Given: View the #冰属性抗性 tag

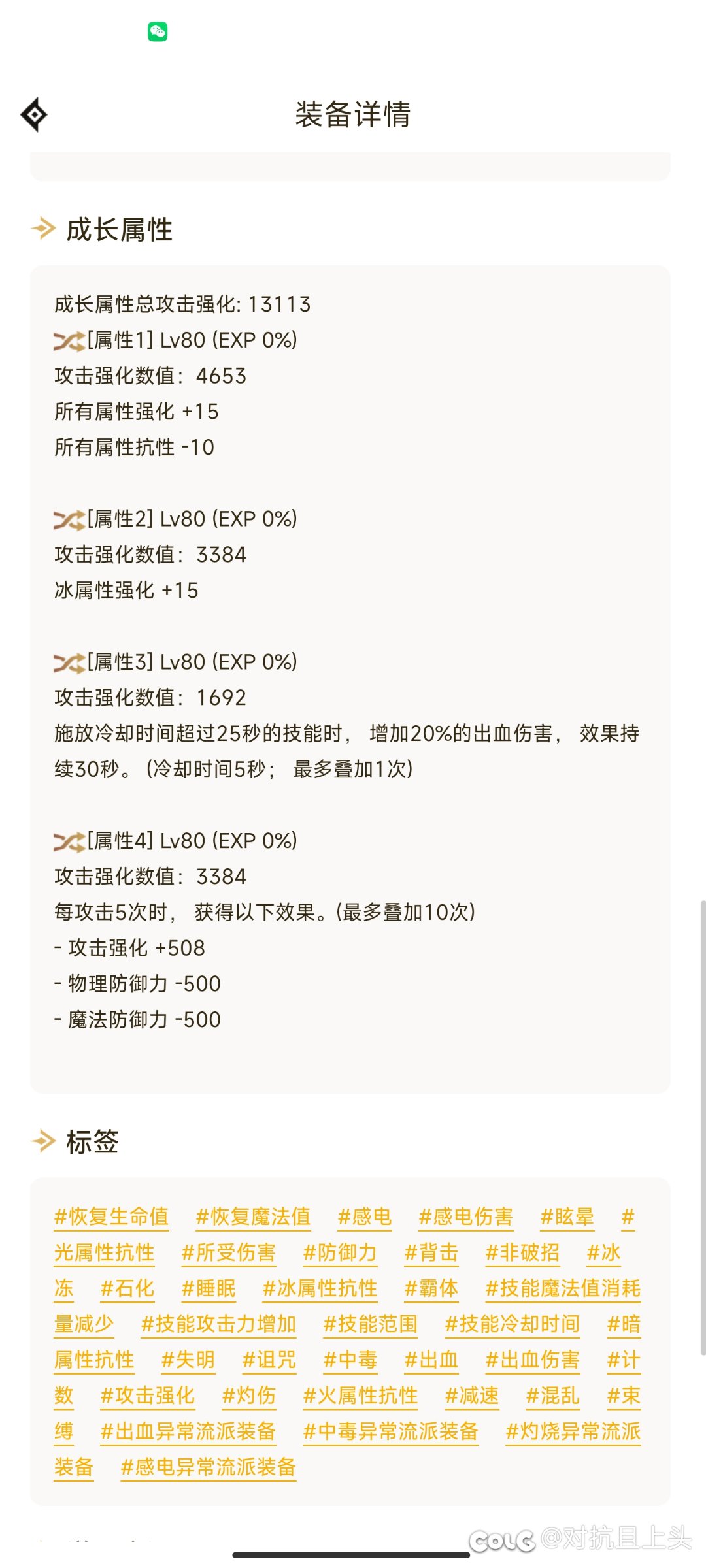Looking at the screenshot, I should pyautogui.click(x=320, y=1288).
